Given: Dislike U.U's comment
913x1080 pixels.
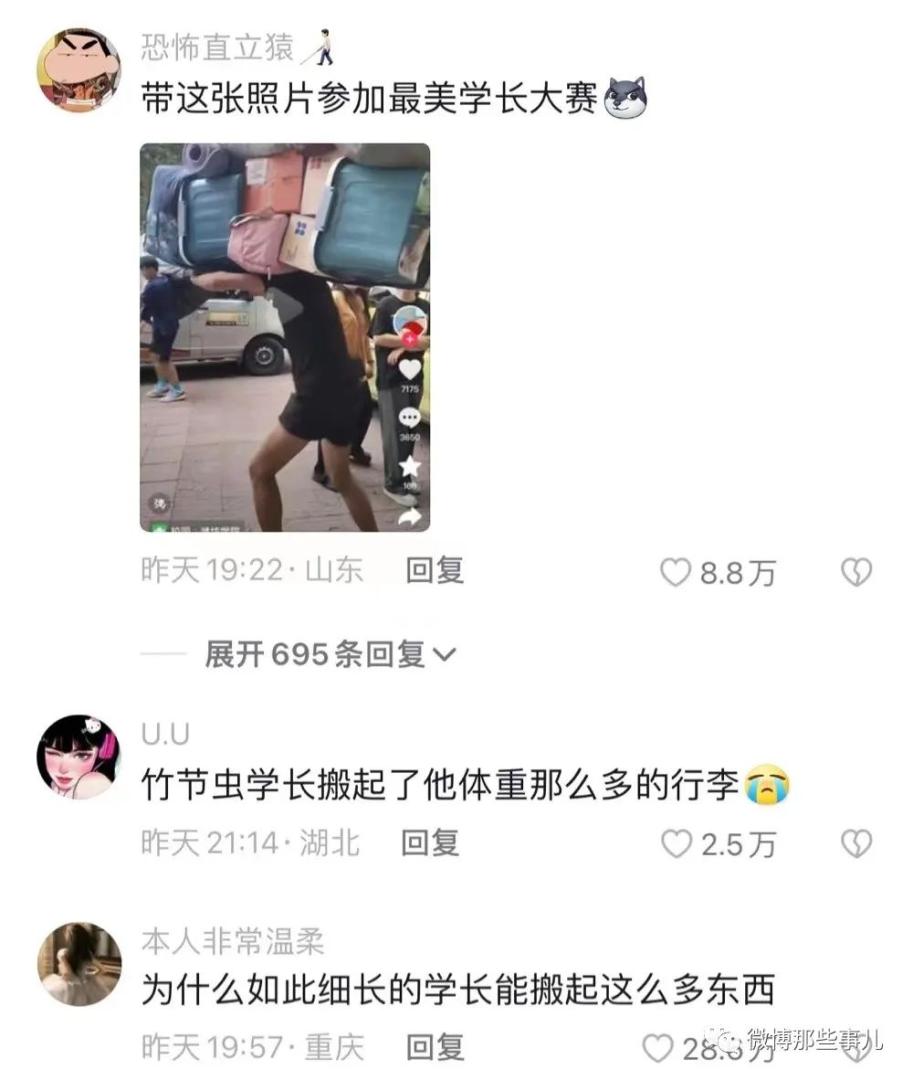Looking at the screenshot, I should pos(856,844).
